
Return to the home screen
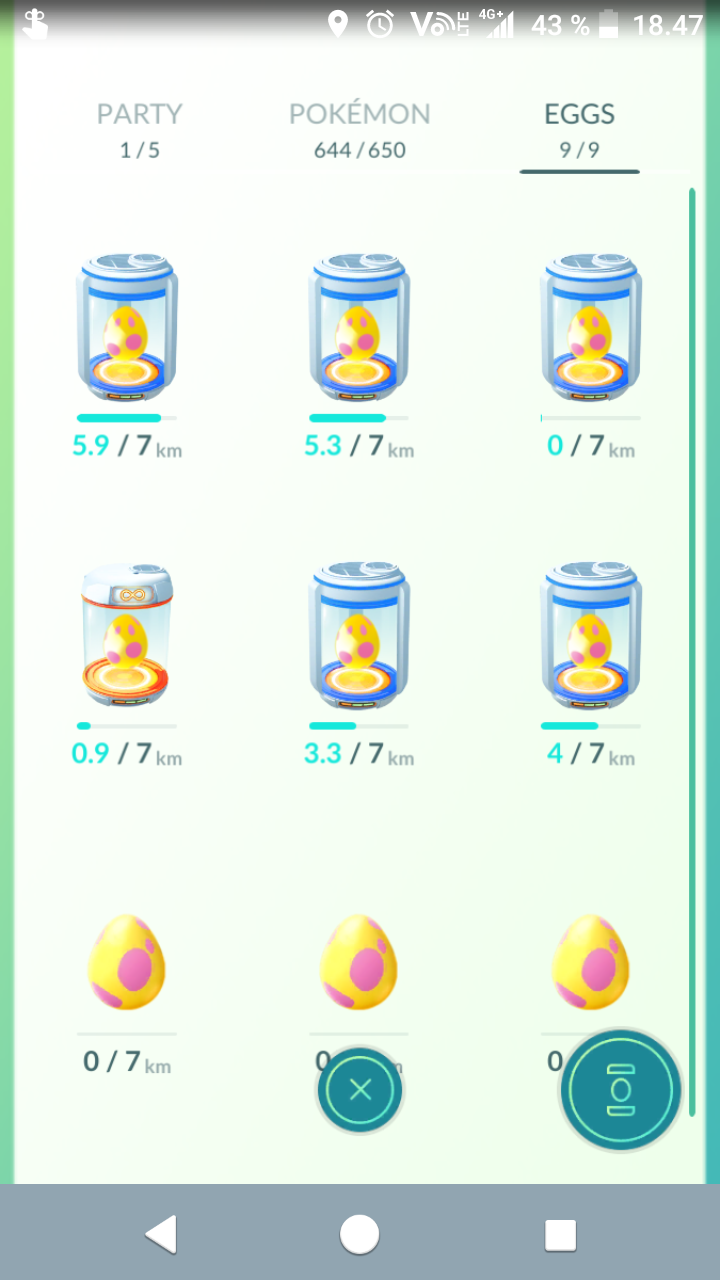[360, 1235]
